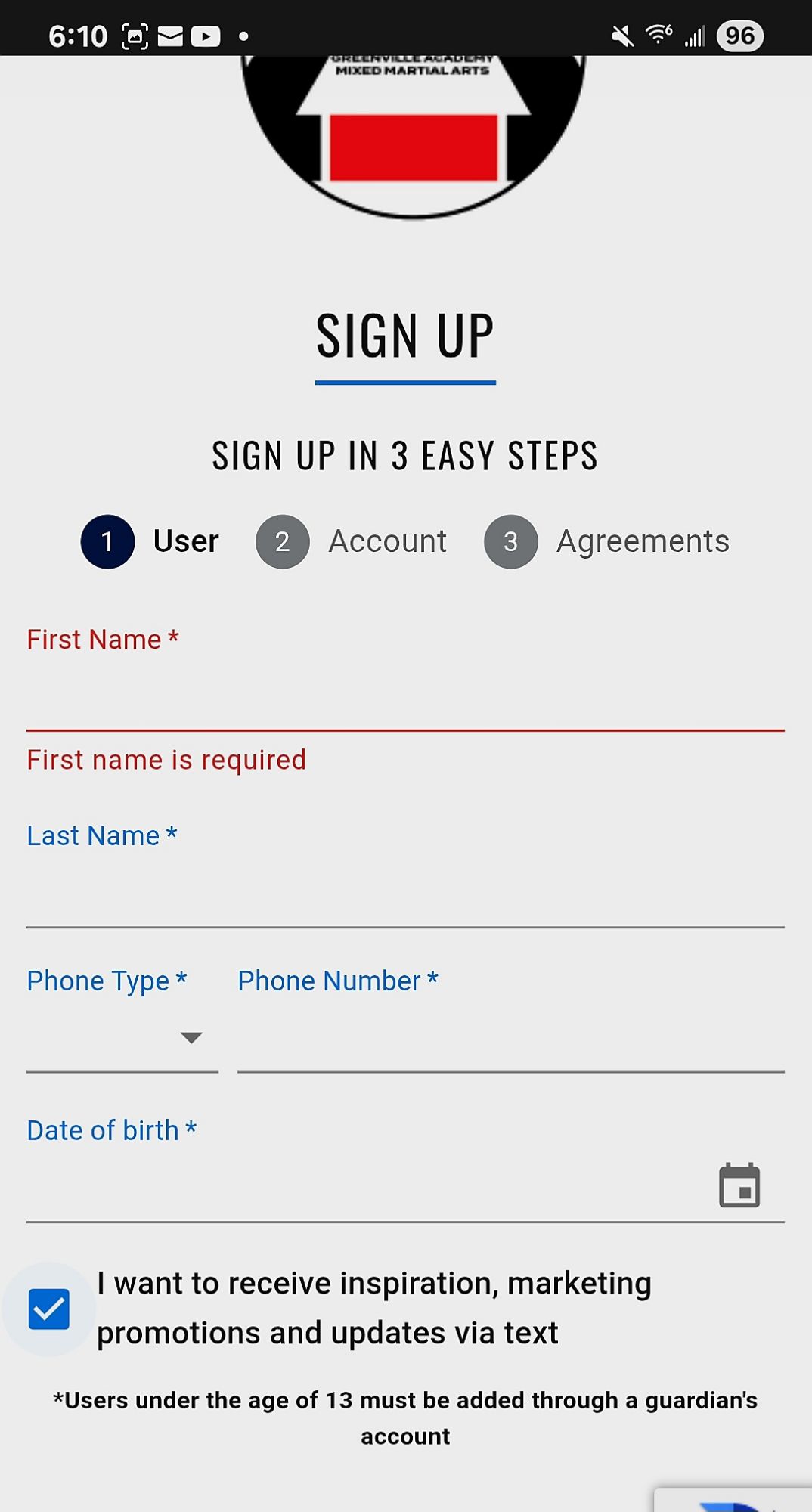Select the Phone Number field
The image size is (812, 1512).
pos(510,1039)
